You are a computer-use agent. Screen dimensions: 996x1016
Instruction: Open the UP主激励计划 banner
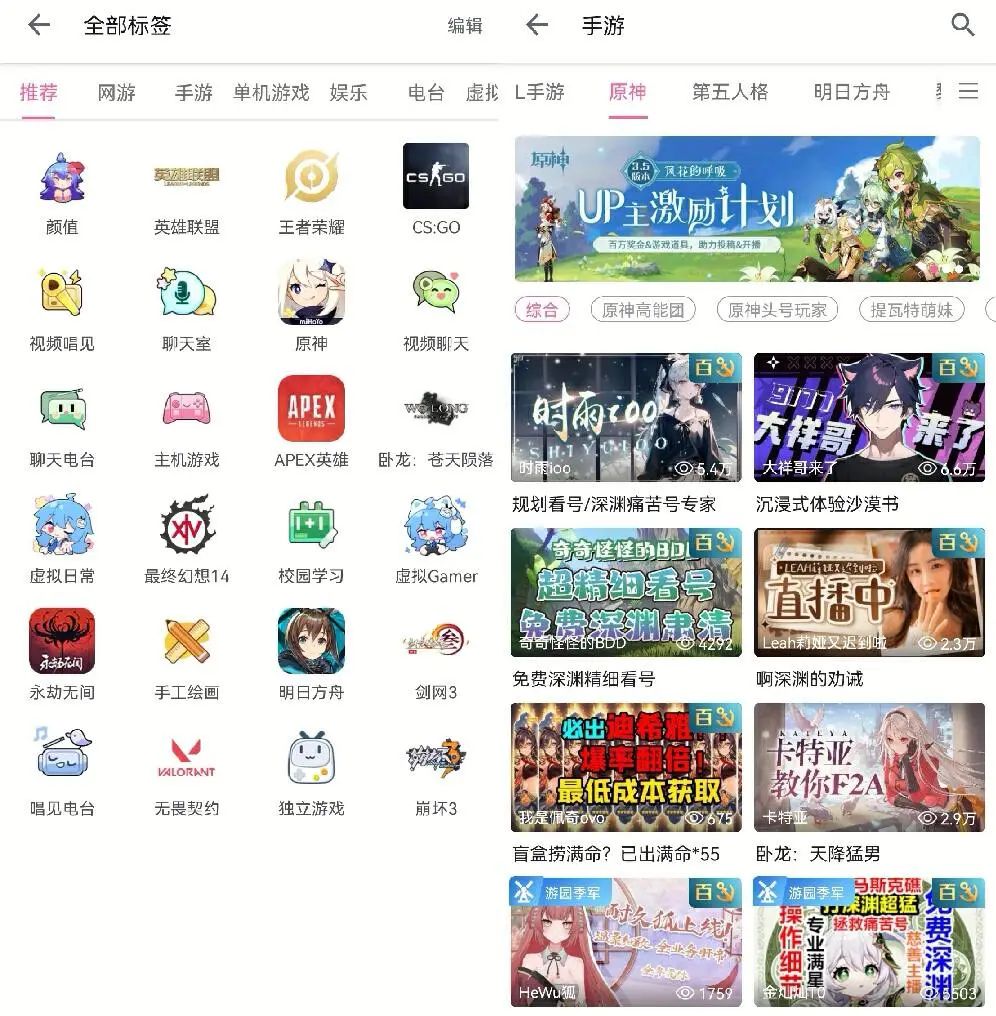[747, 208]
